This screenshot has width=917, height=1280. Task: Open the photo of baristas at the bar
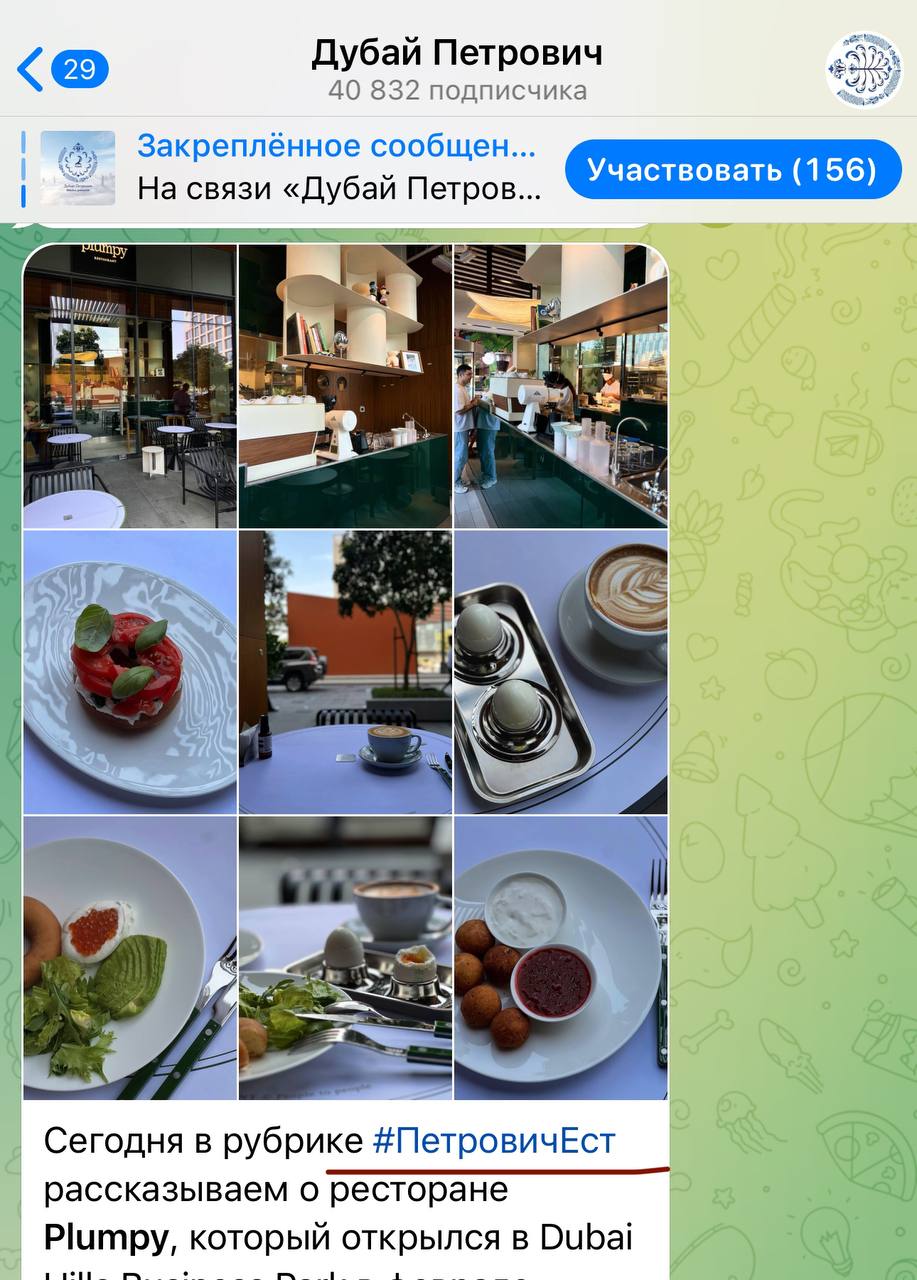coord(561,386)
